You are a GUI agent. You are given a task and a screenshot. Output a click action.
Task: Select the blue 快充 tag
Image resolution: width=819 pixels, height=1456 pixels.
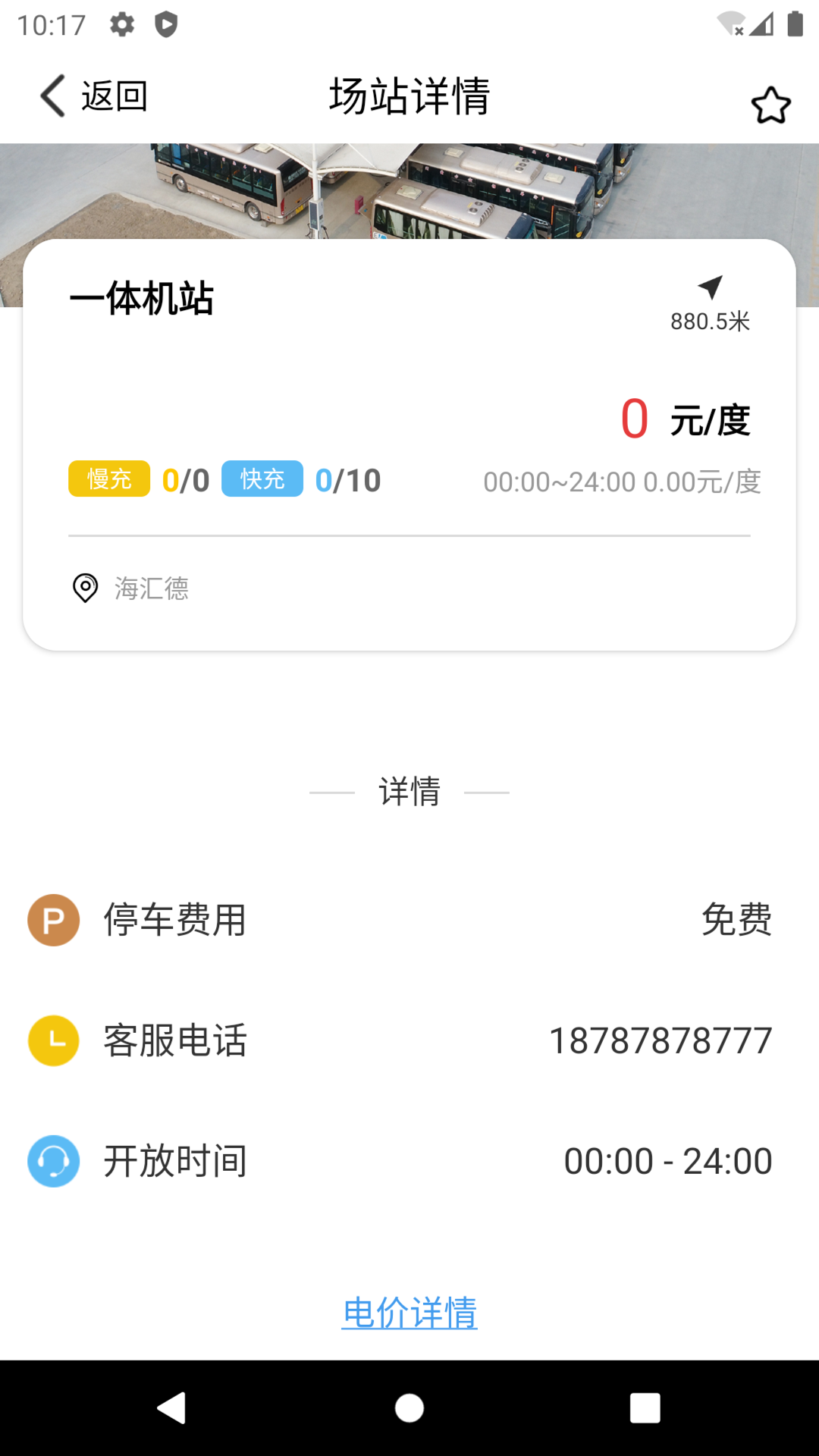coord(261,479)
